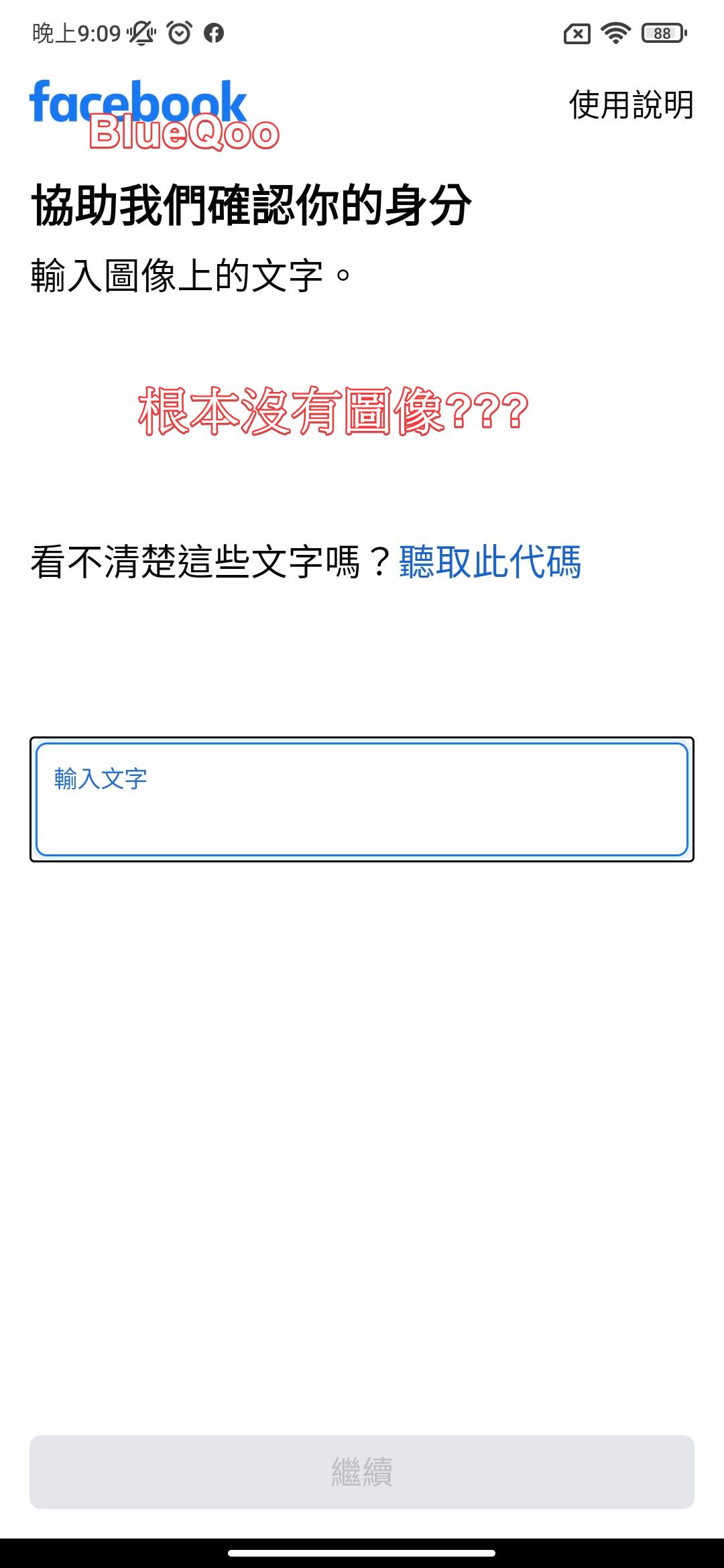724x1568 pixels.
Task: Focus the 輸入文字 text field
Action: point(362,799)
